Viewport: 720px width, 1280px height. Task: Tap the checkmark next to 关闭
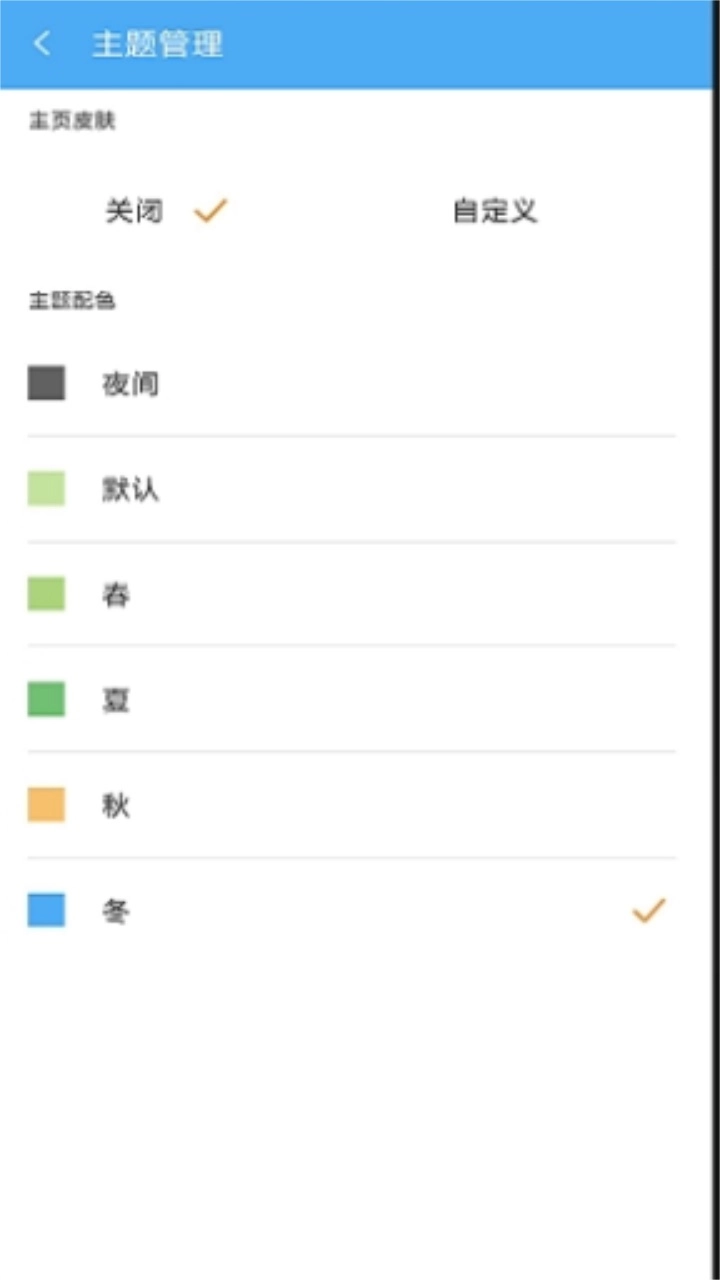[210, 211]
